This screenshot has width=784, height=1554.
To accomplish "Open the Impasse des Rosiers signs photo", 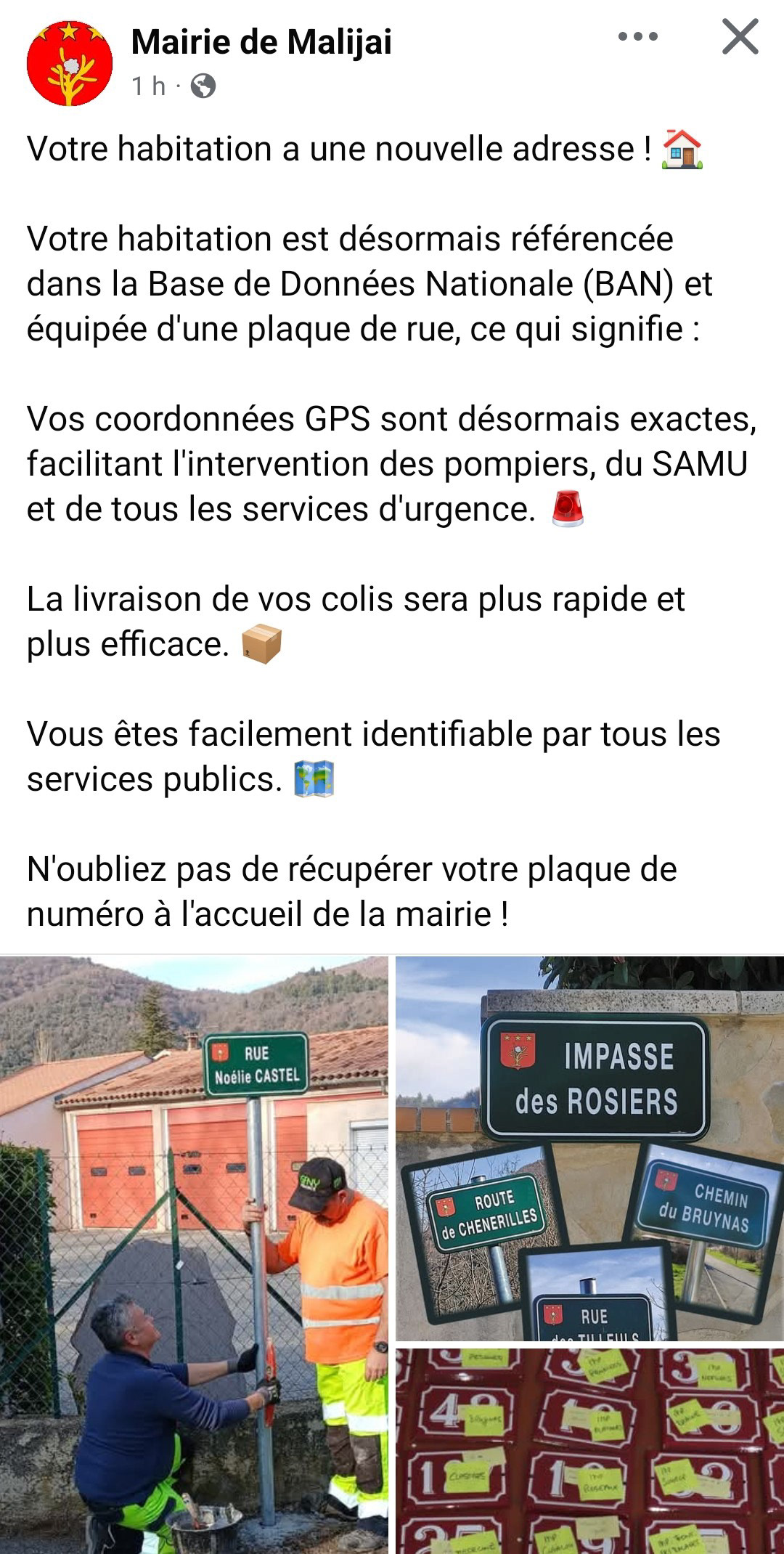I will pyautogui.click(x=589, y=1149).
